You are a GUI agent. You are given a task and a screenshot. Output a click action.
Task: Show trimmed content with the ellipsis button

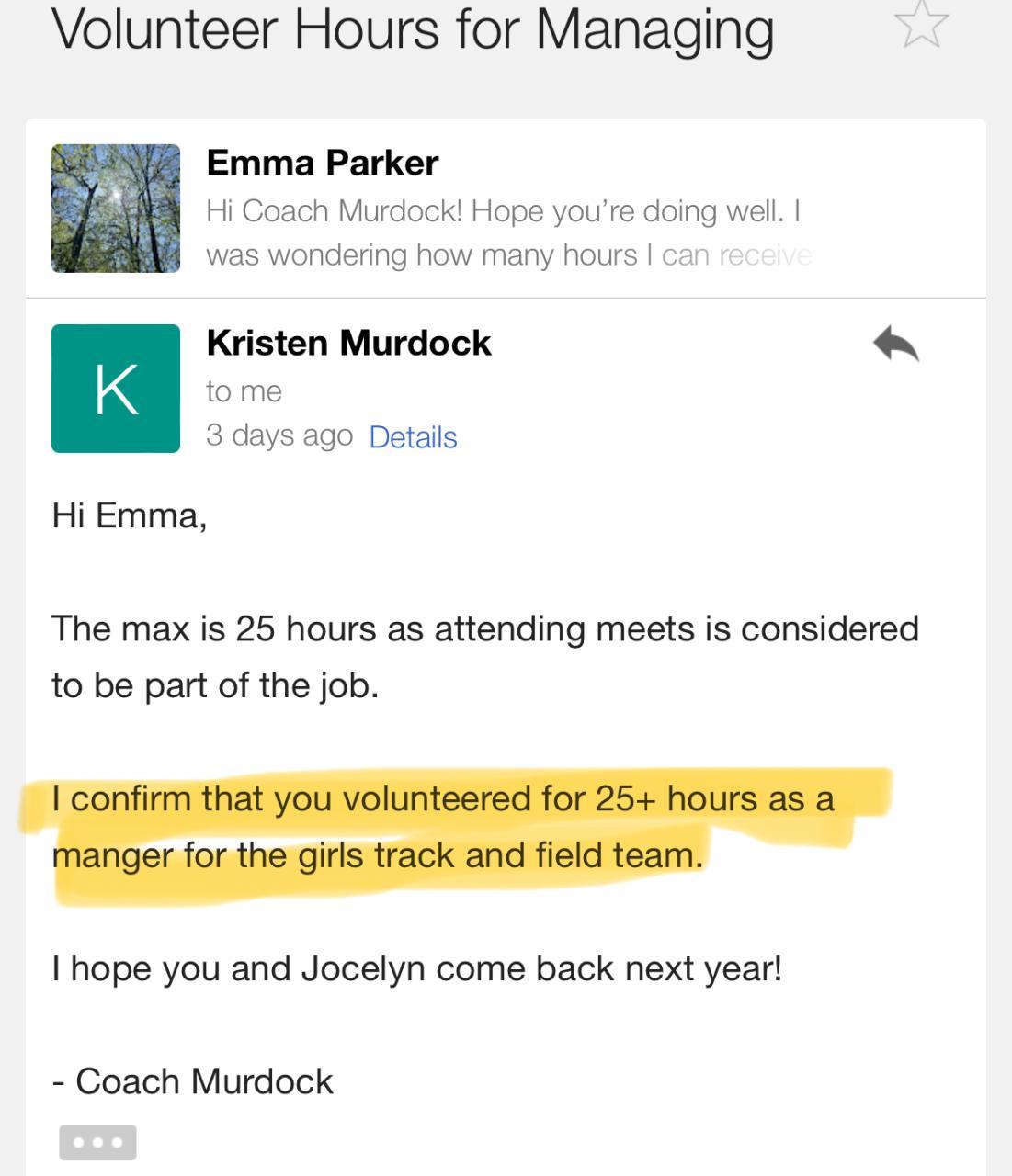tap(97, 1143)
